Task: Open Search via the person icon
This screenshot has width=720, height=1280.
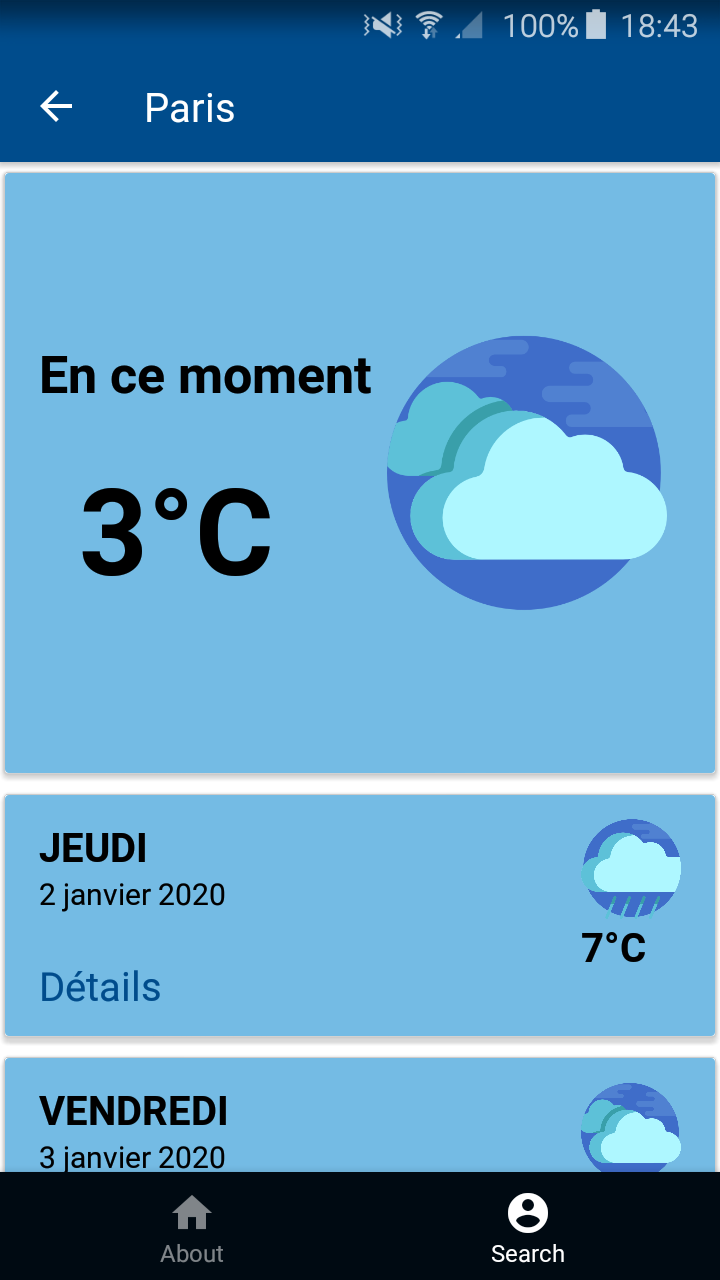Action: (528, 1213)
